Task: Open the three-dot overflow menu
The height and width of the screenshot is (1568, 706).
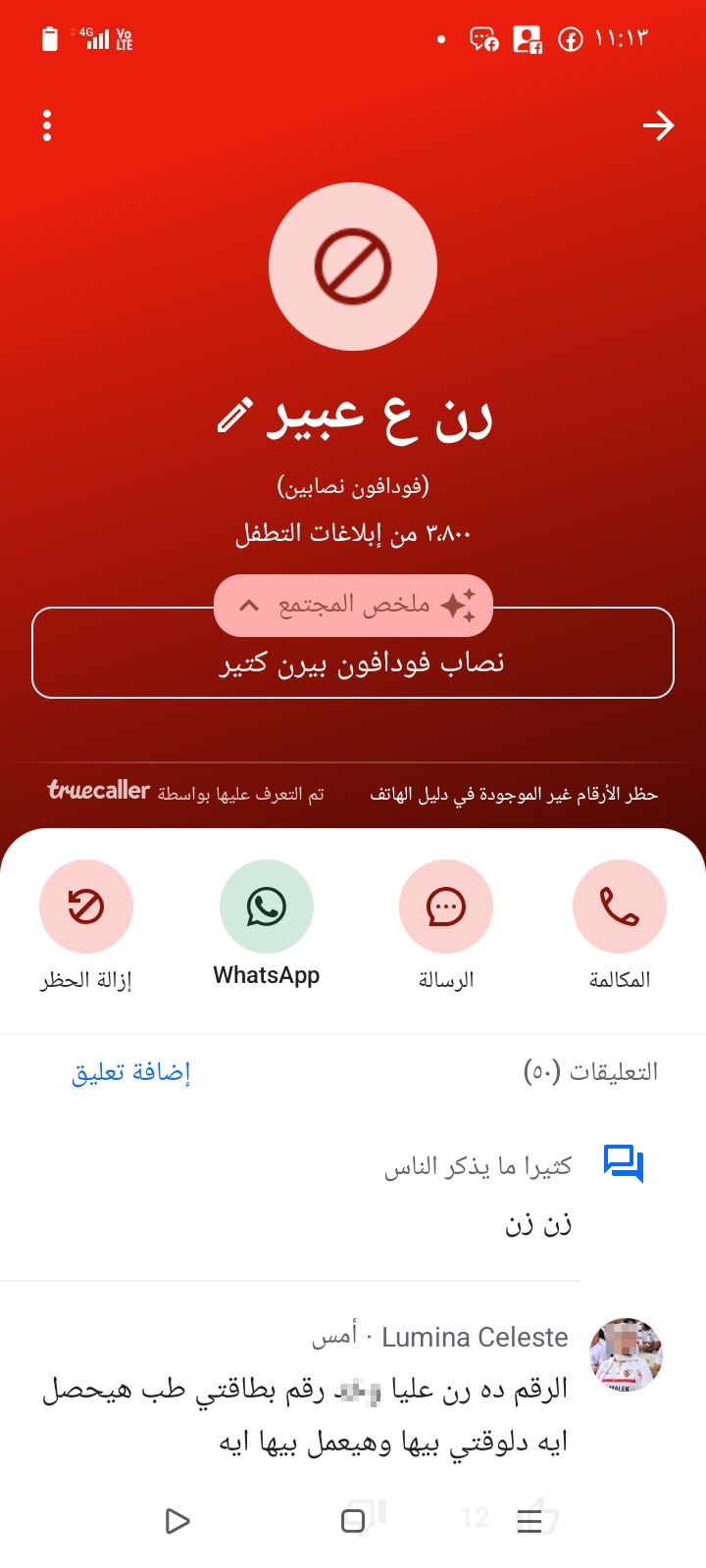Action: coord(47,126)
